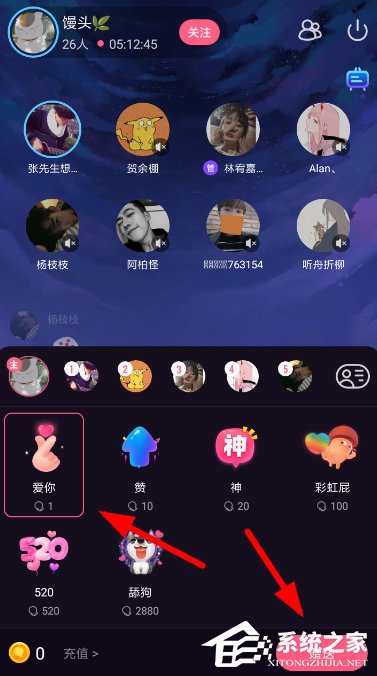Leave the room with the power icon
377x676 pixels.
pyautogui.click(x=358, y=31)
